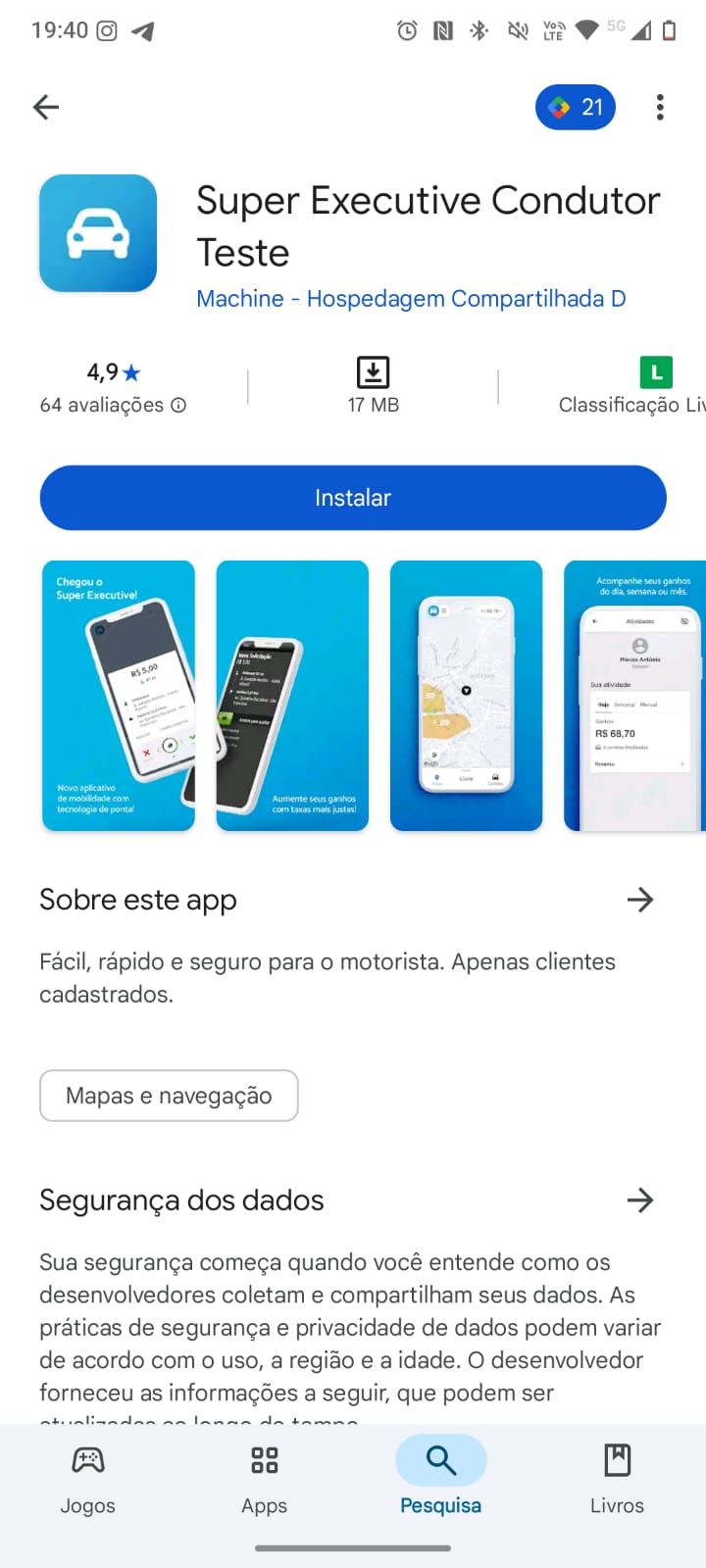
Task: Select the Pesquisa tab
Action: tap(441, 1478)
